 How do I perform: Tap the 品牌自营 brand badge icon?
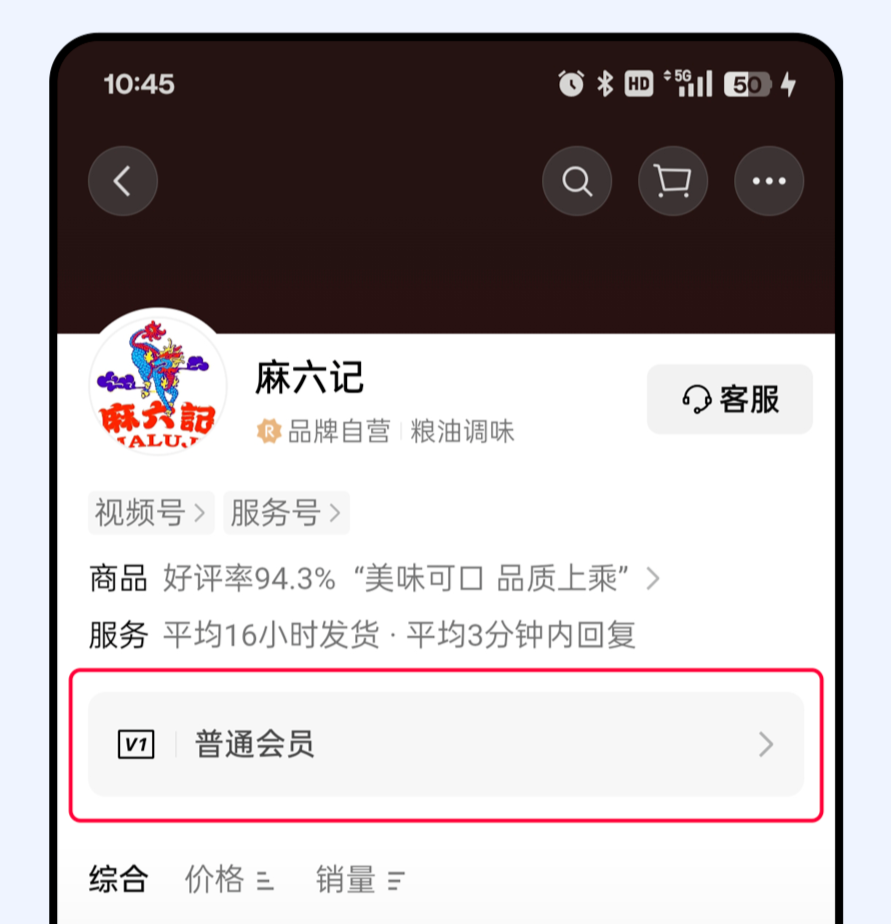[x=268, y=432]
